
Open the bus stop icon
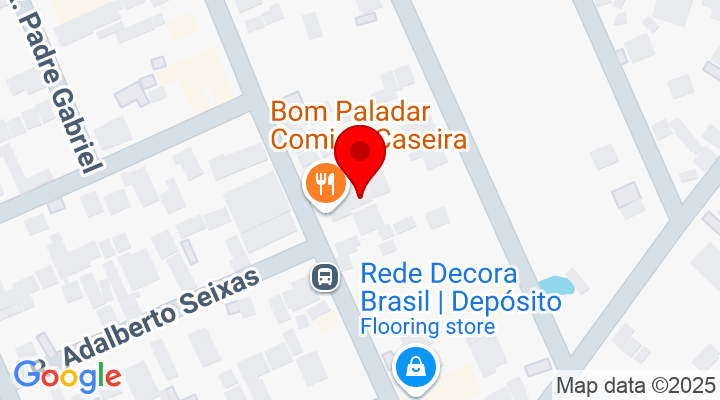pos(326,276)
